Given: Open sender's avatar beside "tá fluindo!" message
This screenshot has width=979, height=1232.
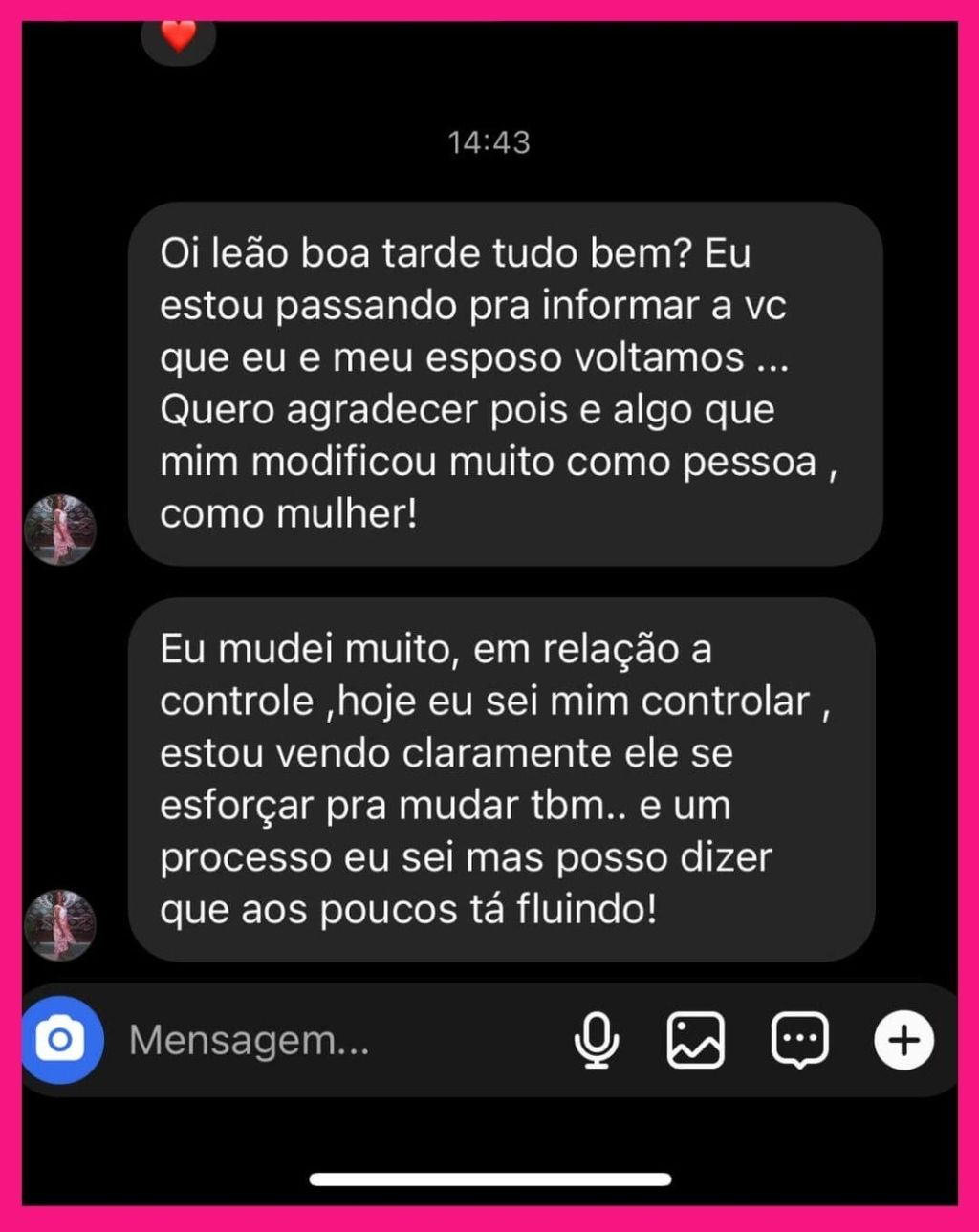Looking at the screenshot, I should click(x=60, y=925).
